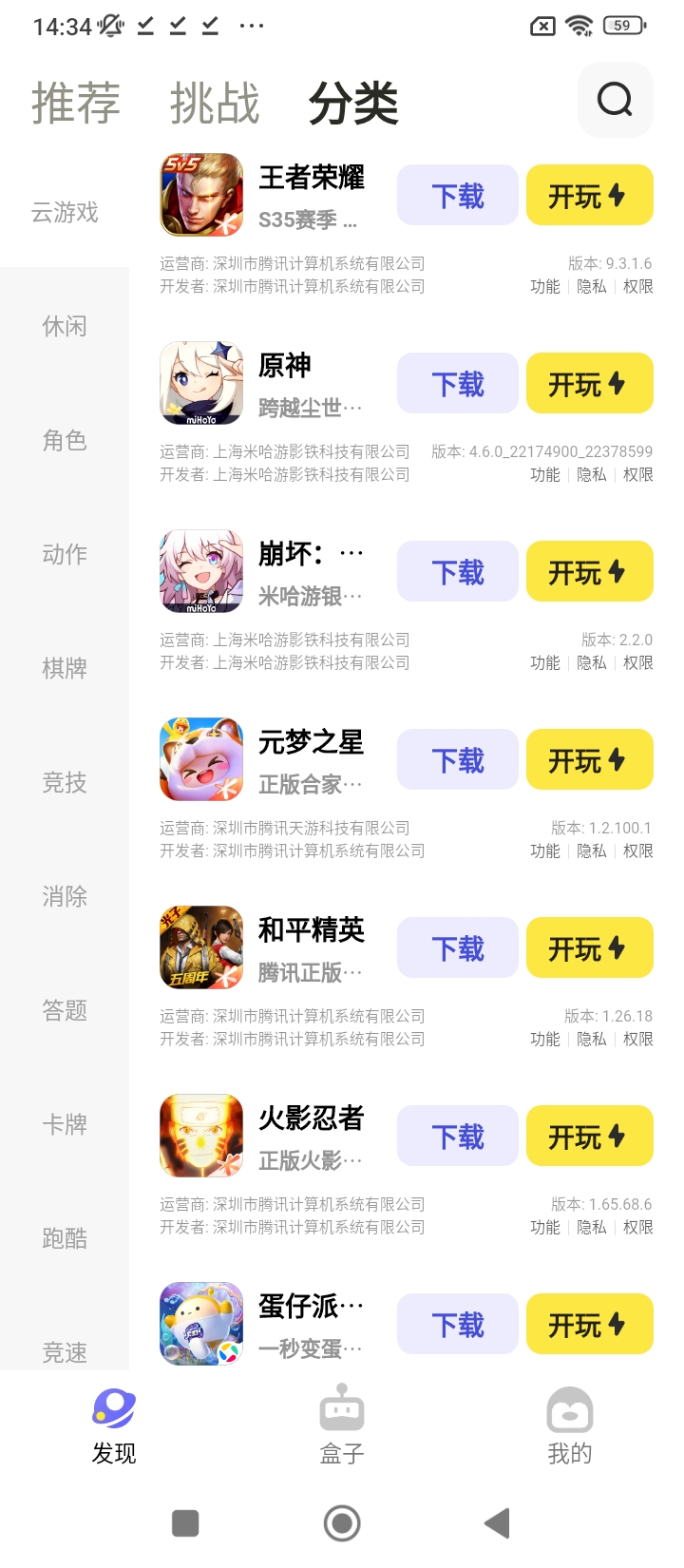This screenshot has width=684, height=1568.
Task: Start playing 和平精英 with 开玩
Action: [589, 948]
